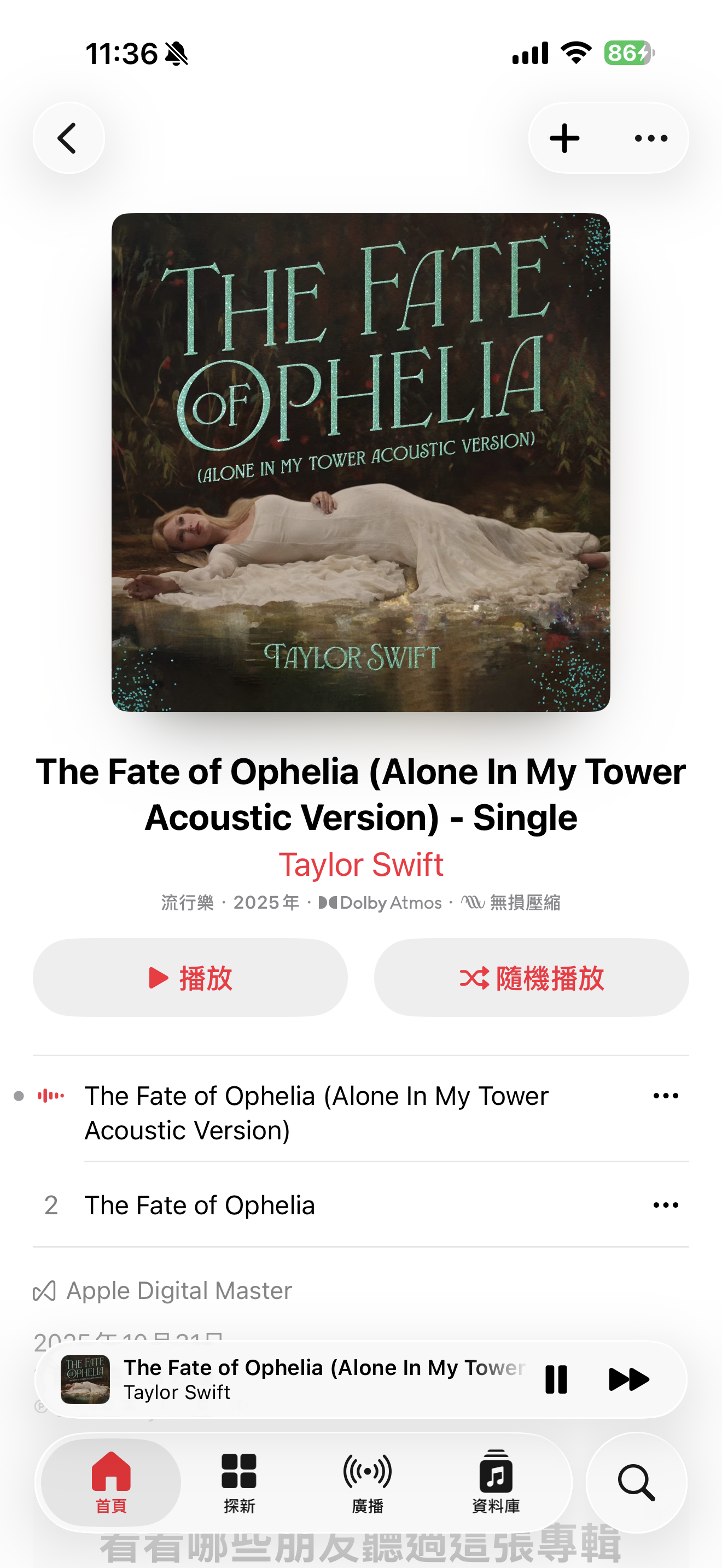Open more options for the Acoustic Version track
This screenshot has height=1568, width=722.
click(x=665, y=1096)
